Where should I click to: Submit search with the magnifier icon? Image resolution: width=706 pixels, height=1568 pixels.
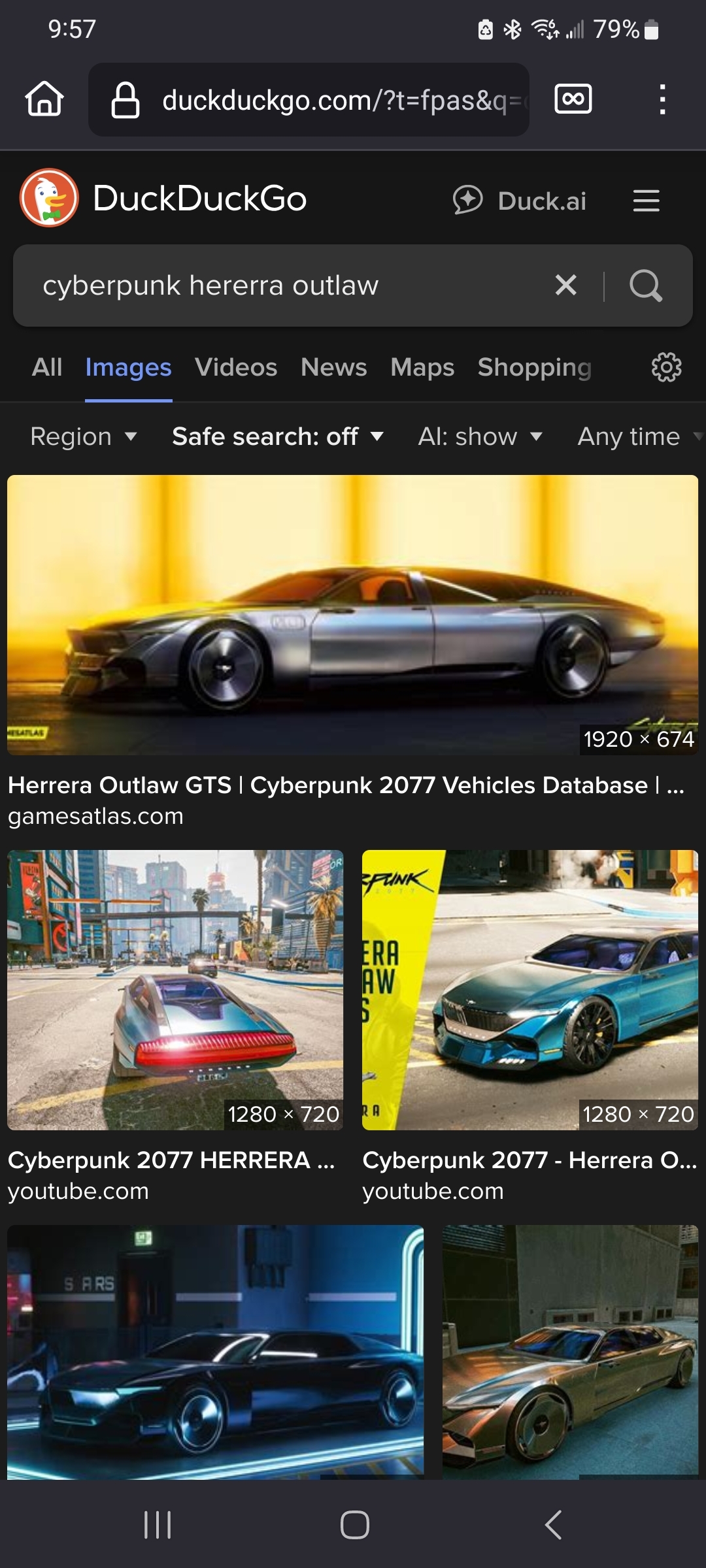(x=645, y=286)
